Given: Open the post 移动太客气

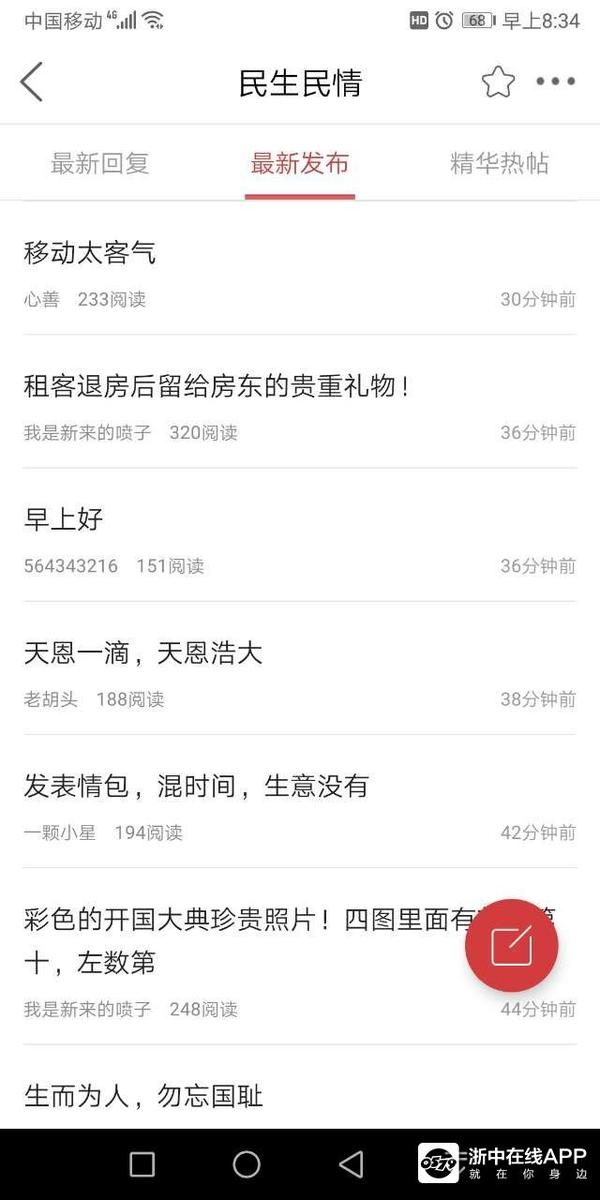Looking at the screenshot, I should (90, 254).
